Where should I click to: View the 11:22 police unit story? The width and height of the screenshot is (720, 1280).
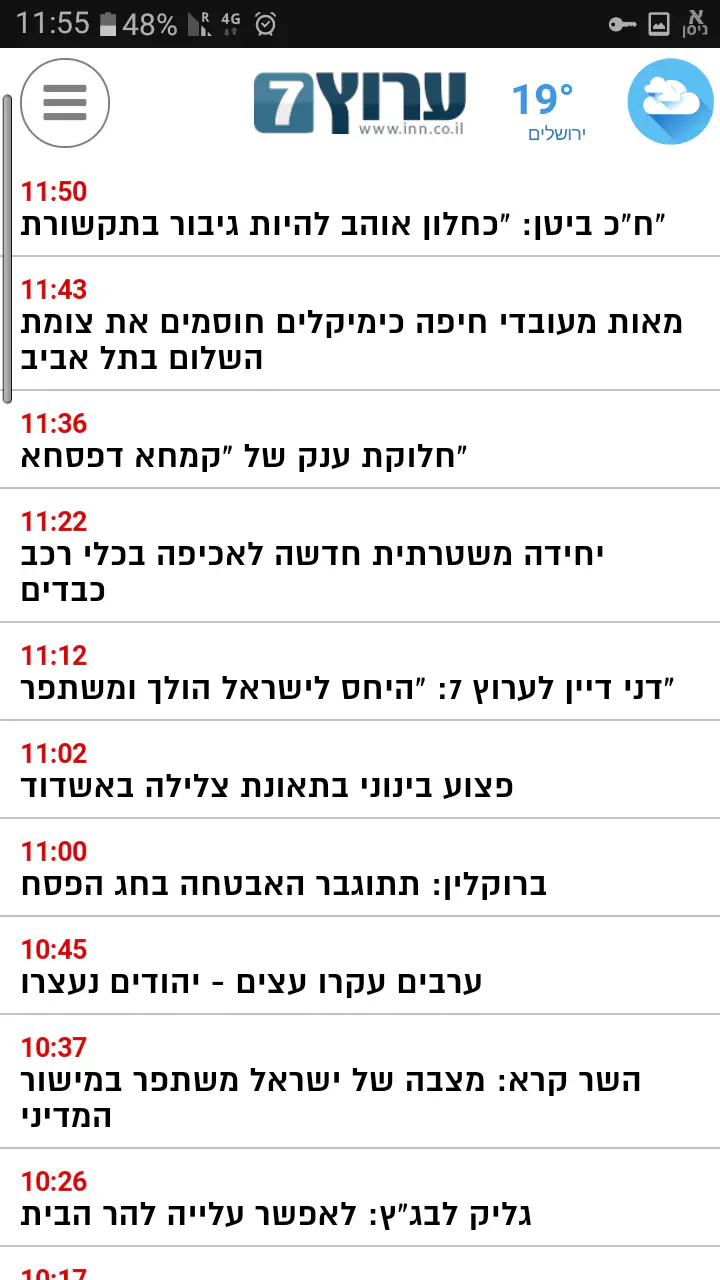coord(314,572)
